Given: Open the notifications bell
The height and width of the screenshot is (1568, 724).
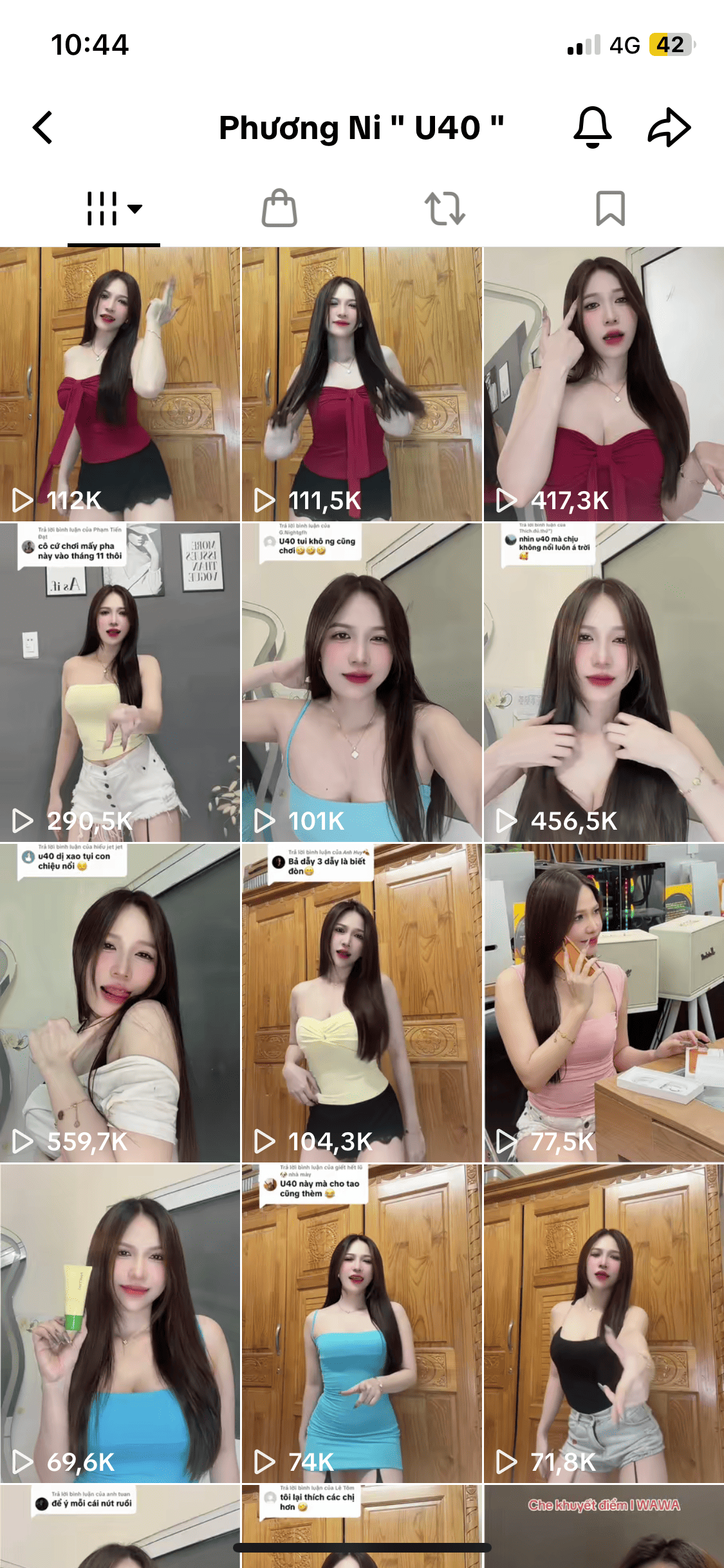Looking at the screenshot, I should click(x=592, y=127).
